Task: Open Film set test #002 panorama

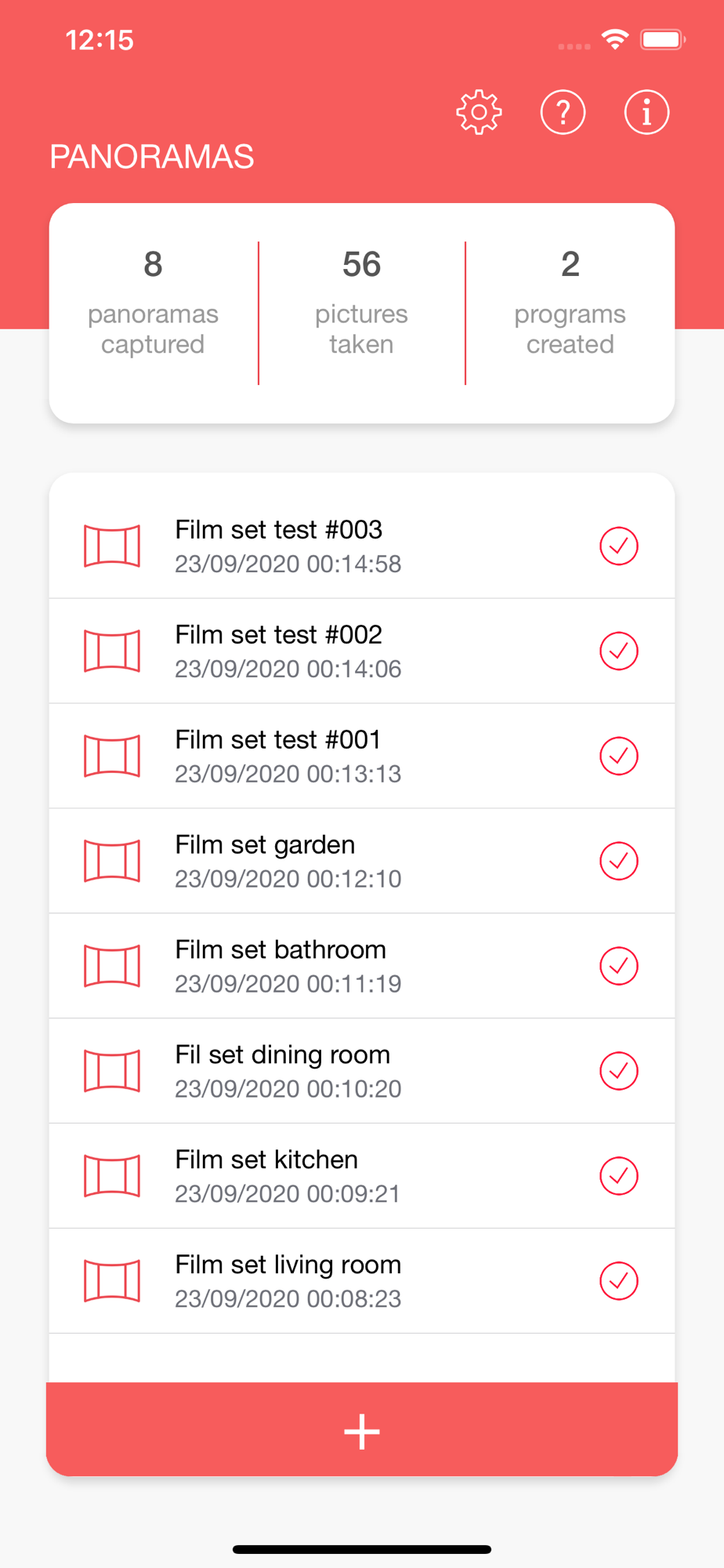Action: pyautogui.click(x=362, y=652)
